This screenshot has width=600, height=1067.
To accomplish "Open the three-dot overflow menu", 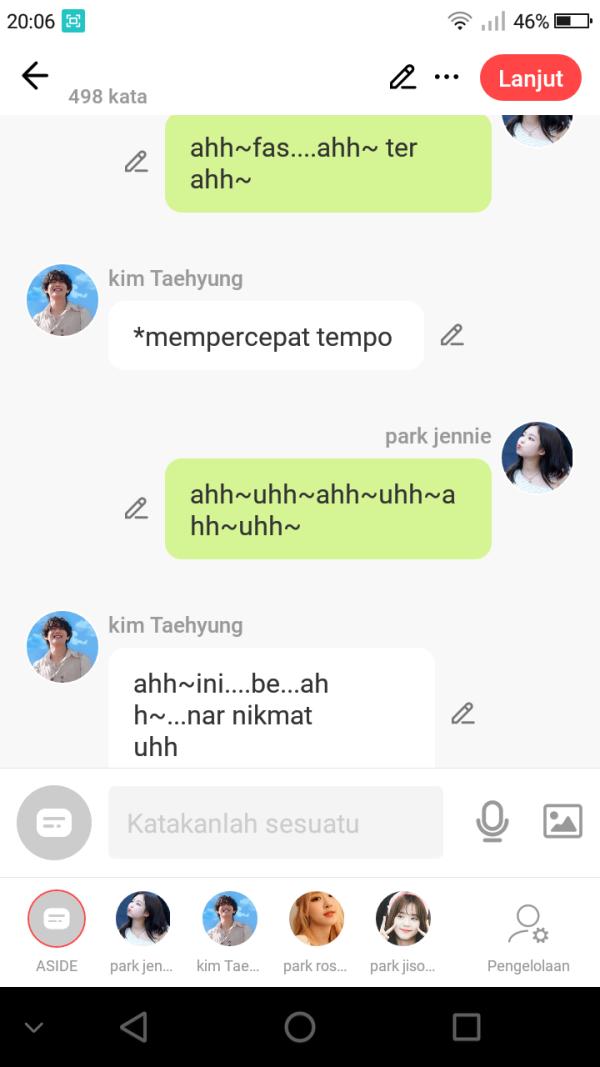I will coord(446,77).
